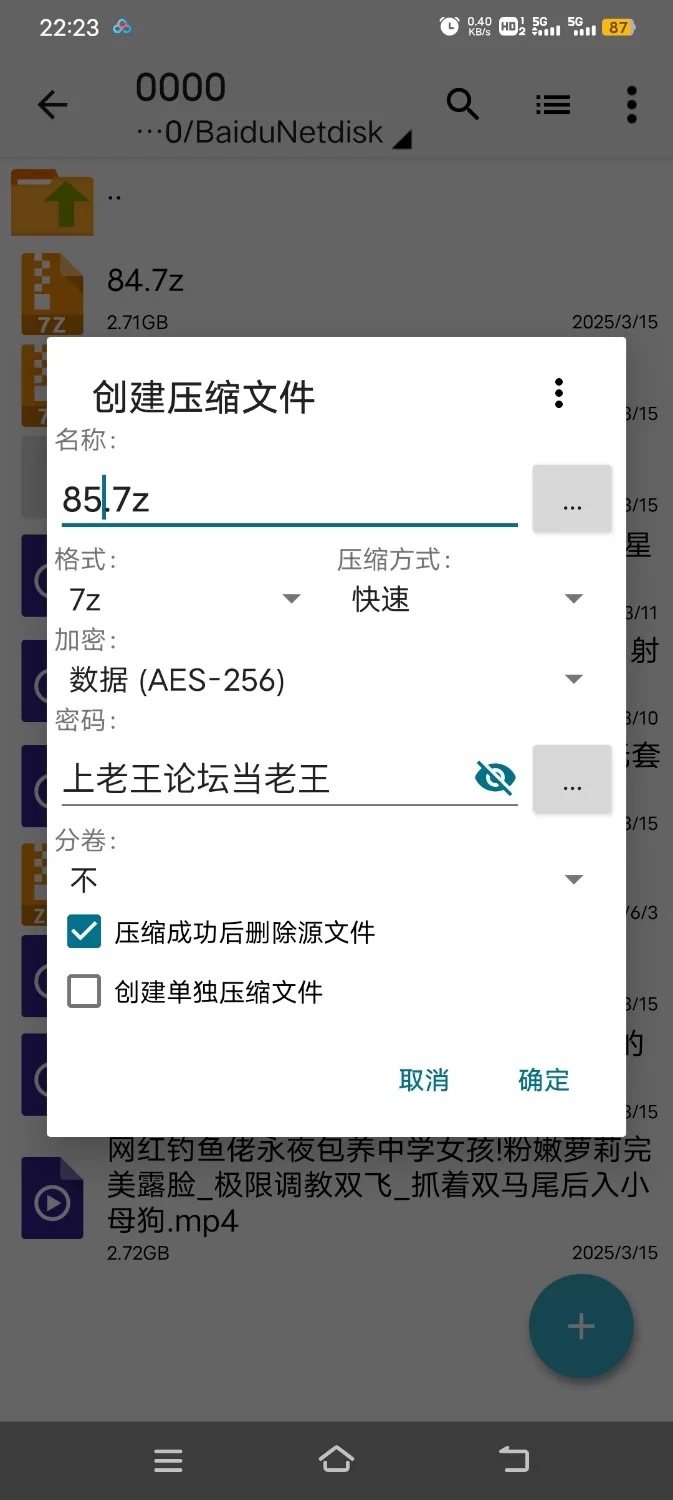
Task: Open the dialog's three-dot overflow menu
Action: 559,394
